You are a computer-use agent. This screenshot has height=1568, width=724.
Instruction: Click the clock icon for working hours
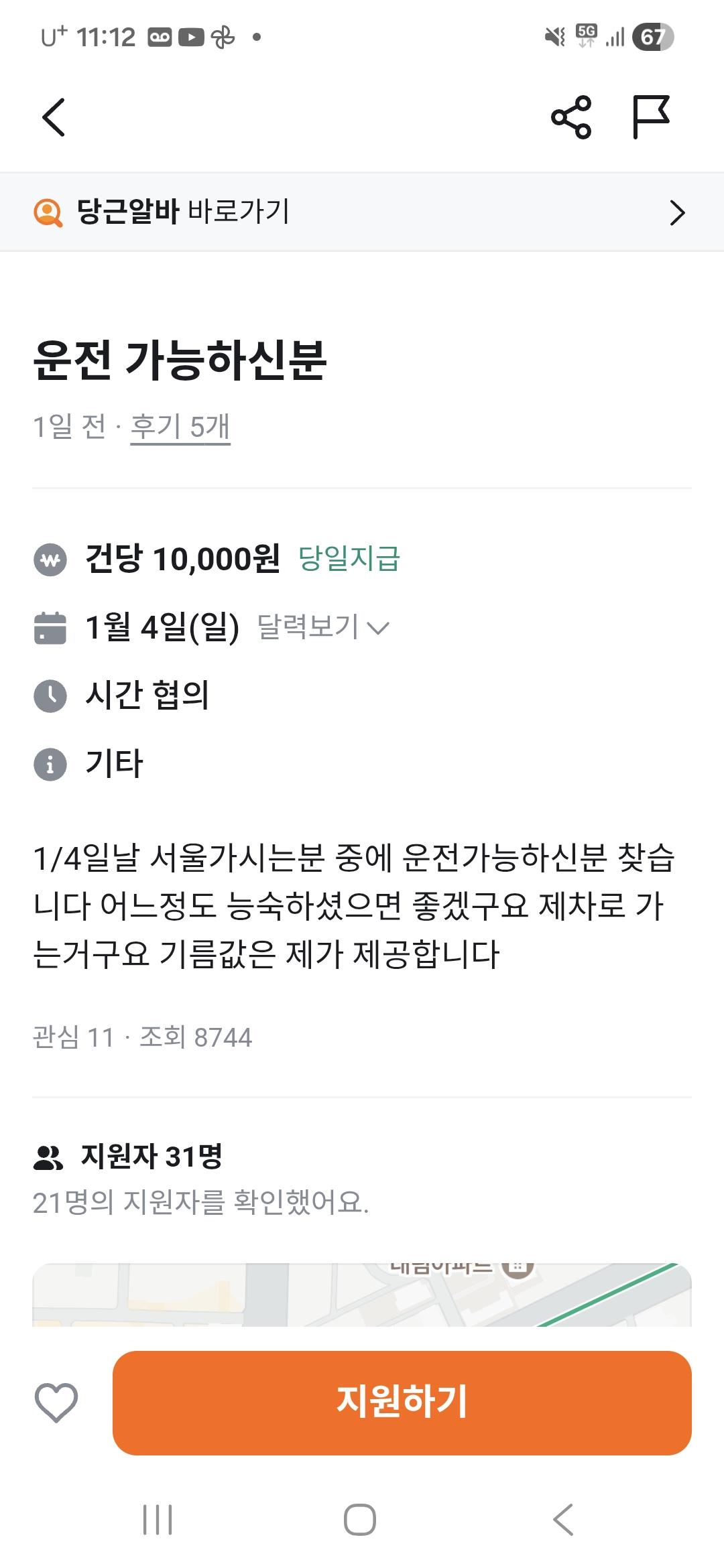coord(50,697)
